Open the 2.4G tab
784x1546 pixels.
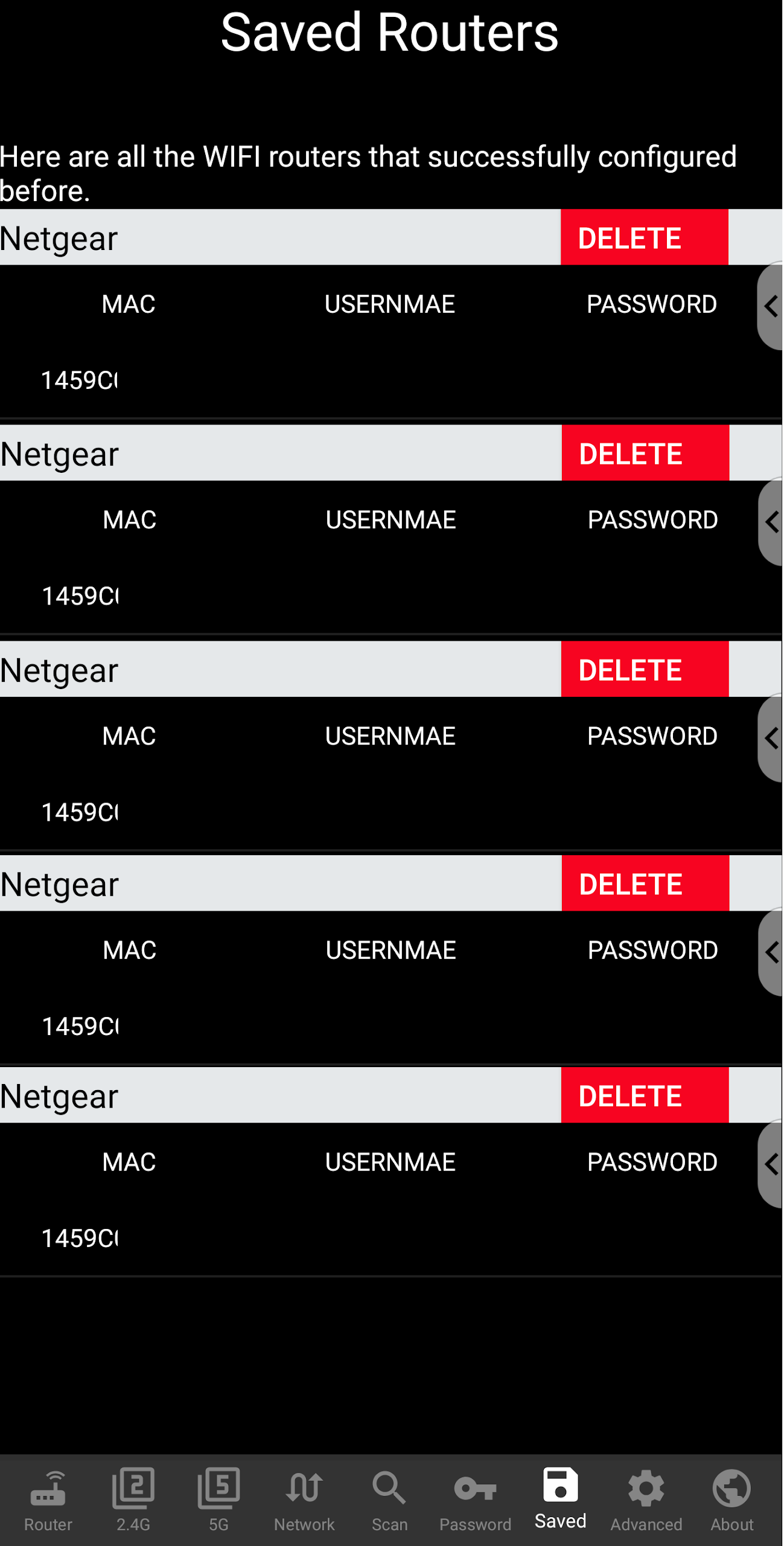[133, 1501]
